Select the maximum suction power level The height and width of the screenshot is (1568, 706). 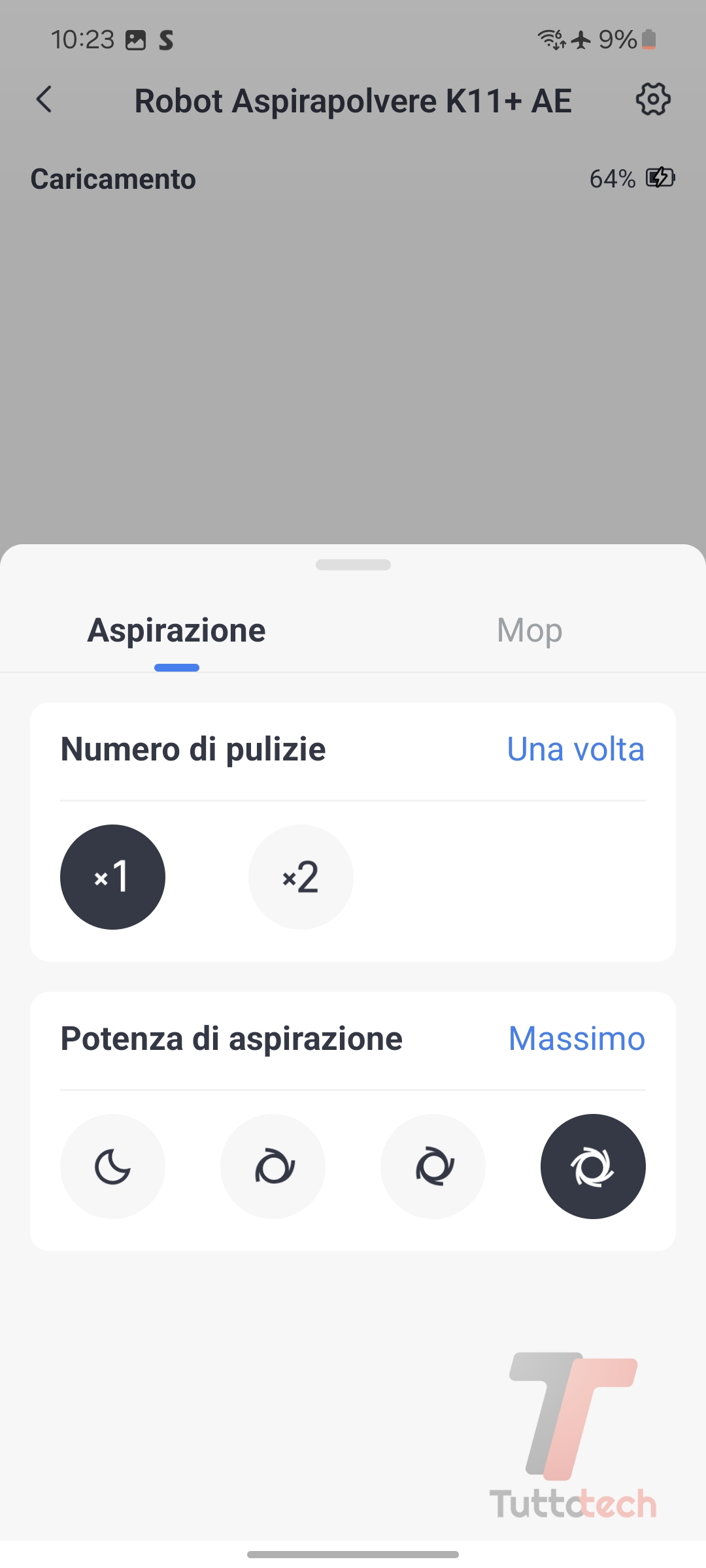[593, 1166]
